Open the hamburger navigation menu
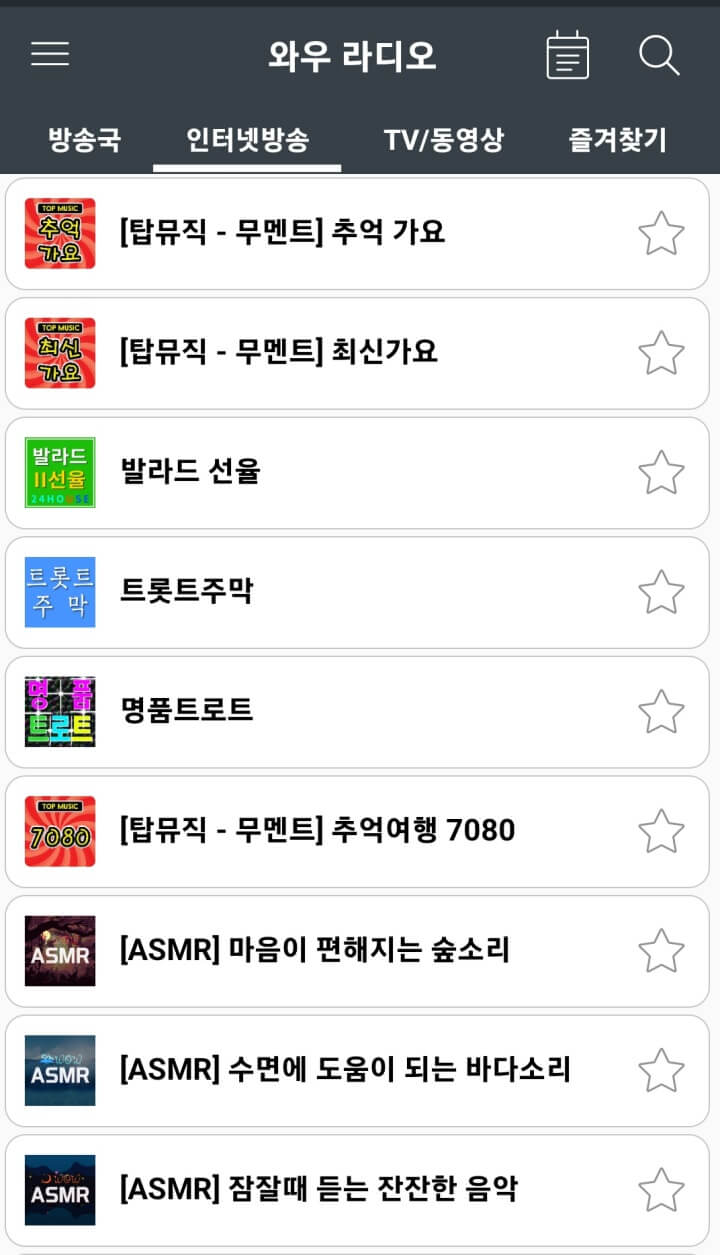The image size is (720, 1255). pyautogui.click(x=50, y=55)
